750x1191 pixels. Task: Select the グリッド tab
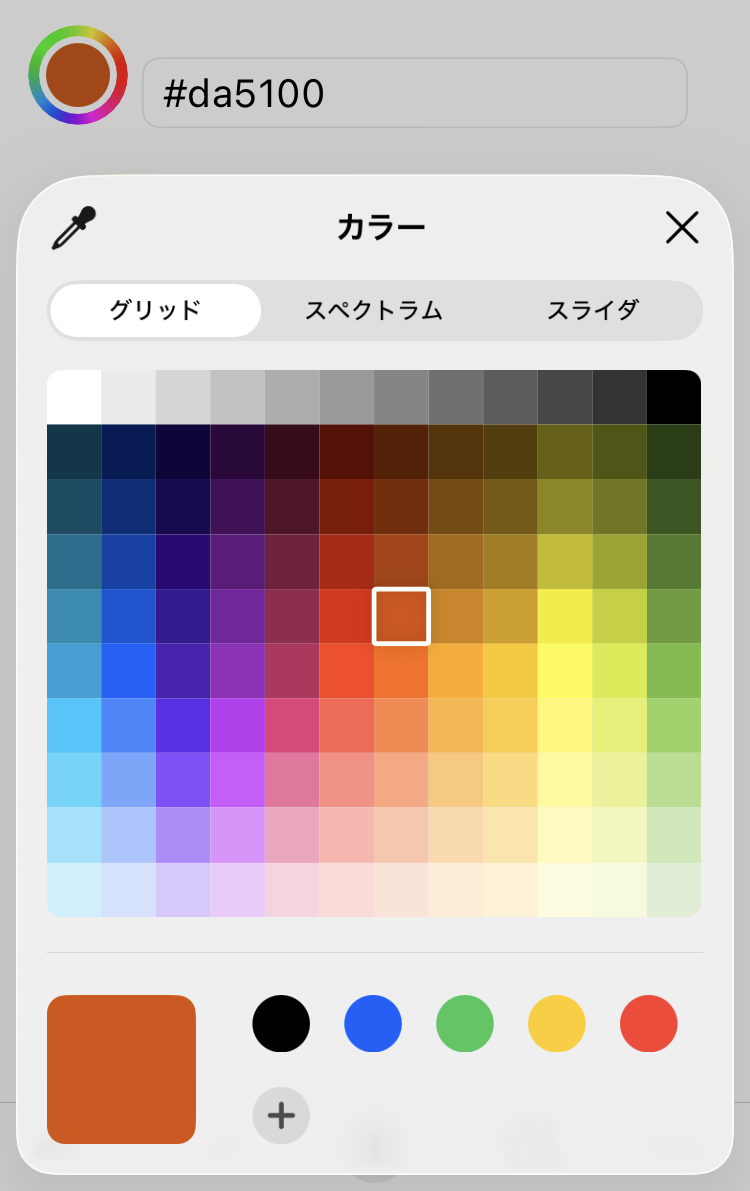[x=156, y=310]
